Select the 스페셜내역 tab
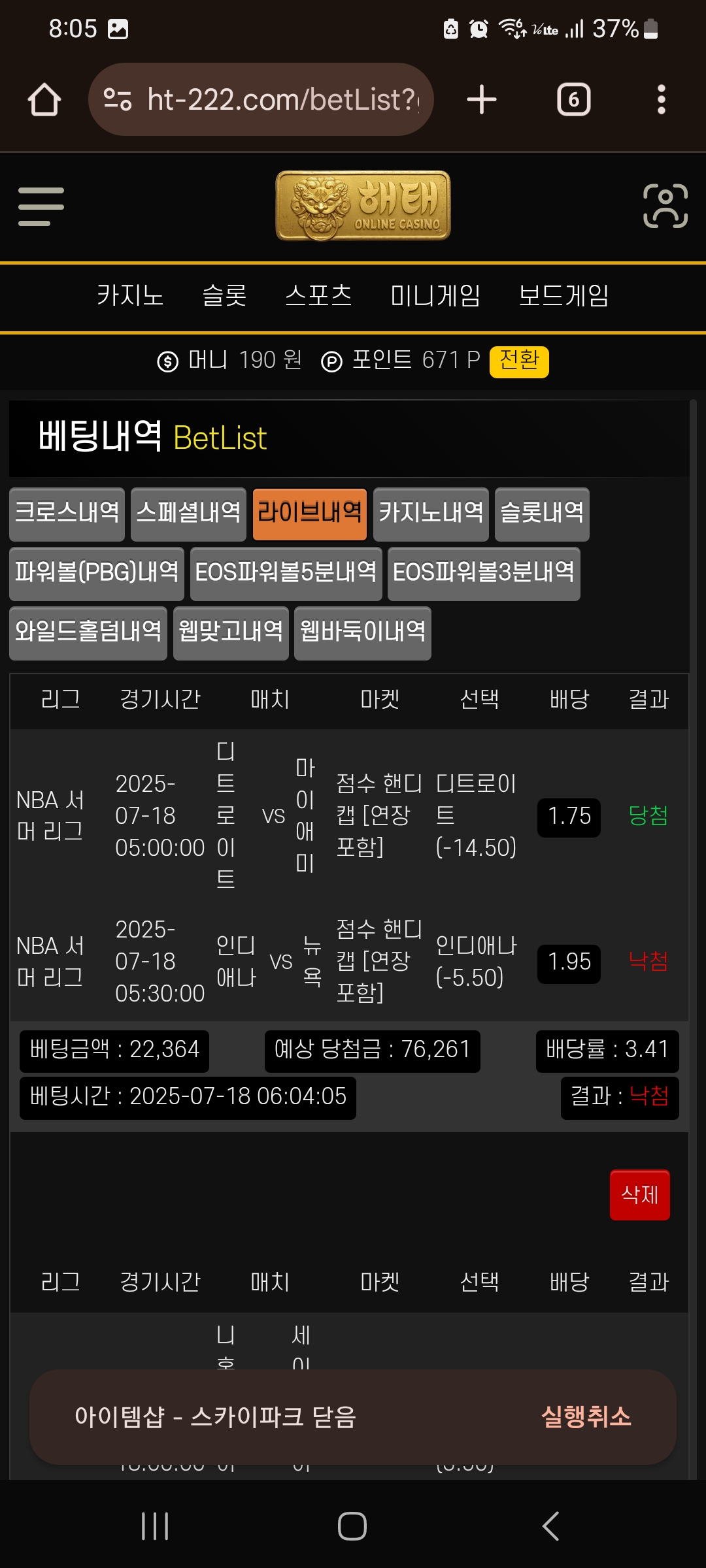 click(188, 514)
